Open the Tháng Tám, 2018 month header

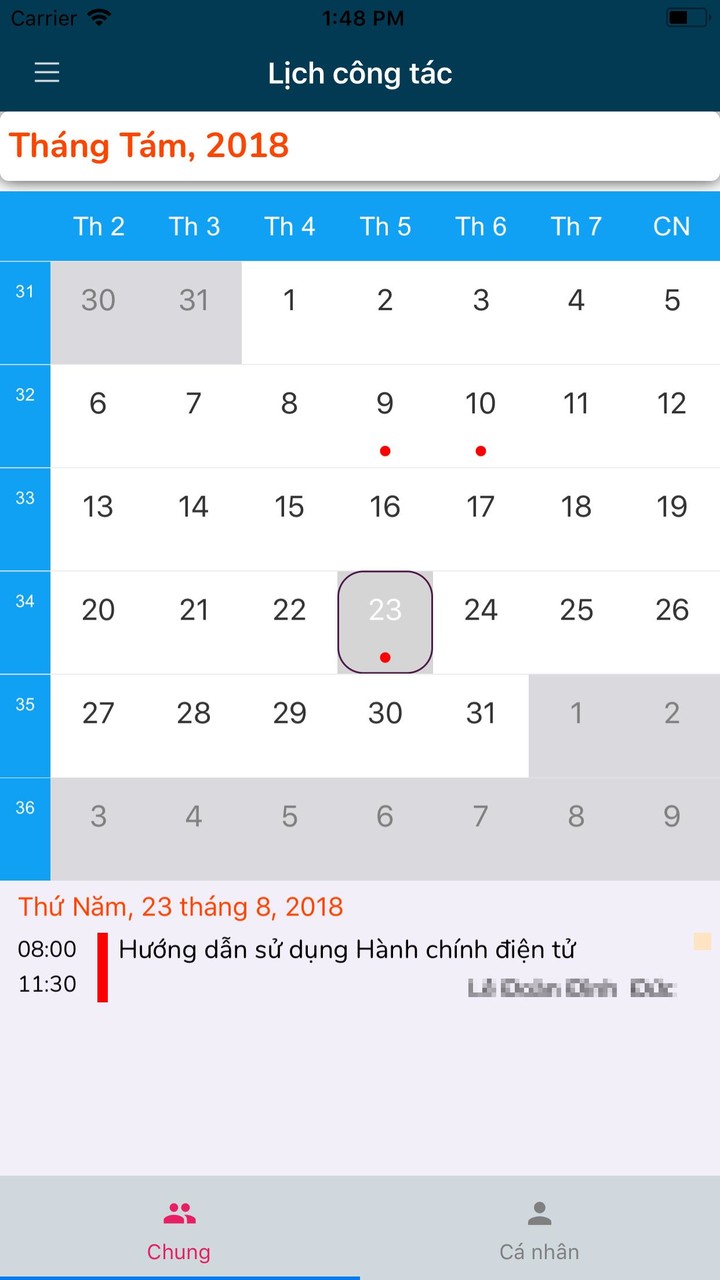pos(150,146)
